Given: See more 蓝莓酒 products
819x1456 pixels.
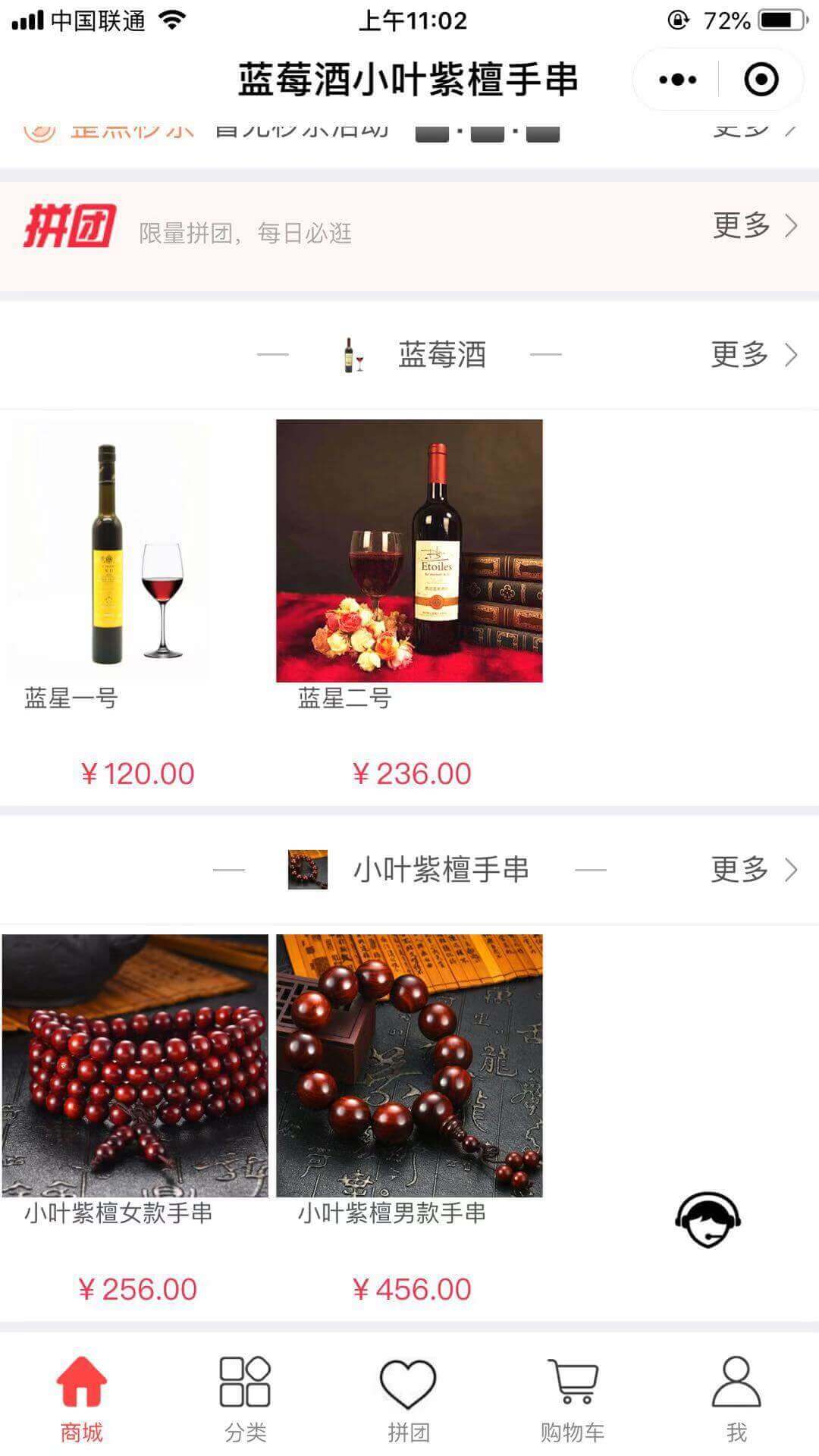Looking at the screenshot, I should 755,354.
